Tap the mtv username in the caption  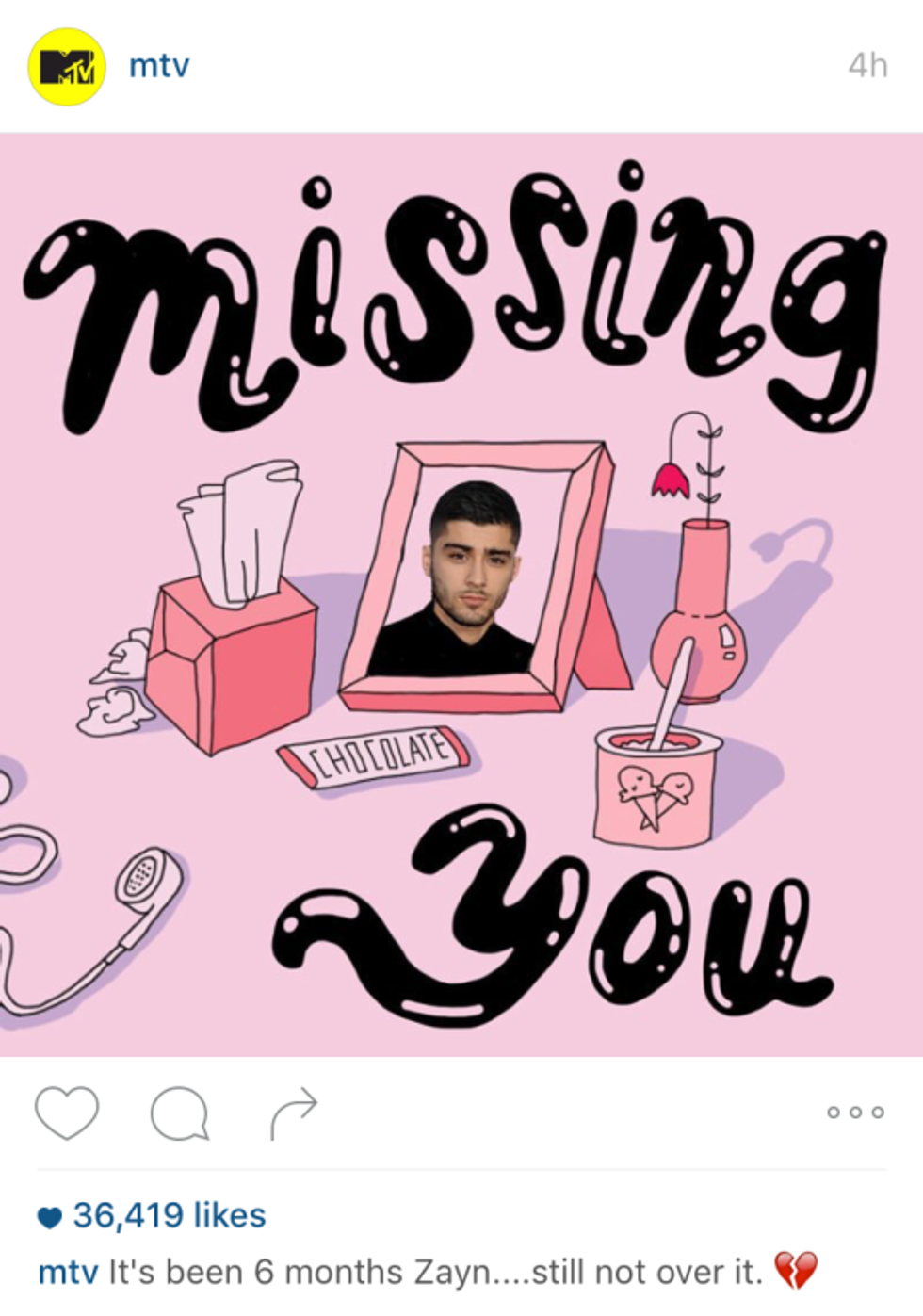(x=68, y=1273)
